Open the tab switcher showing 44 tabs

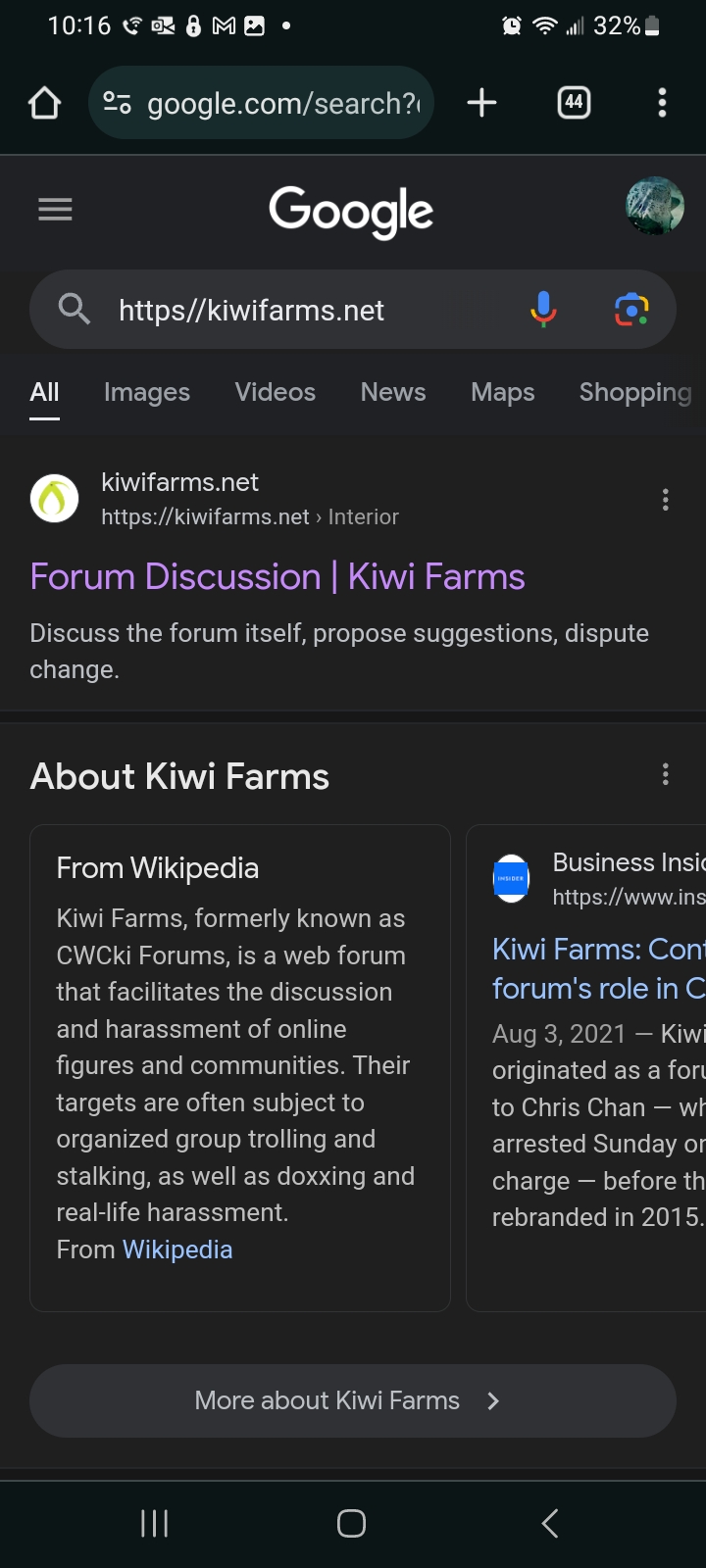click(574, 103)
